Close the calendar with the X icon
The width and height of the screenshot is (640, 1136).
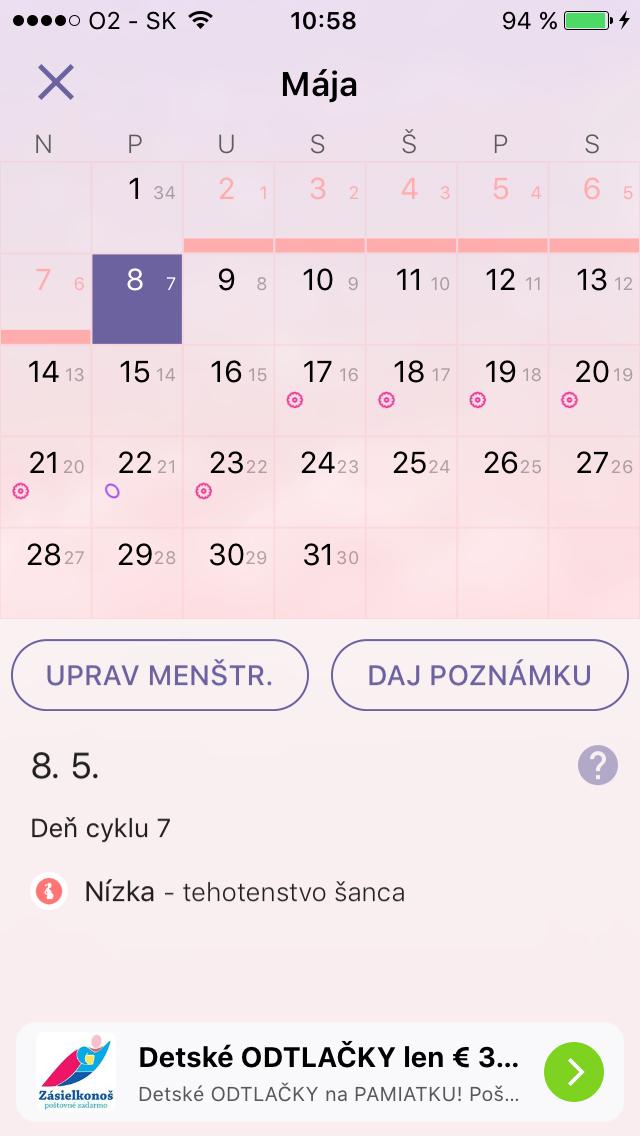(x=56, y=82)
